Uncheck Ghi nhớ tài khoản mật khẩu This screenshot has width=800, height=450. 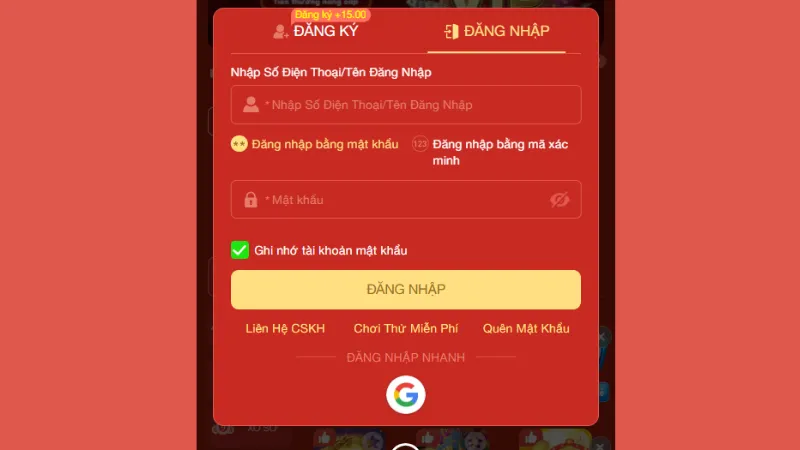[x=240, y=250]
